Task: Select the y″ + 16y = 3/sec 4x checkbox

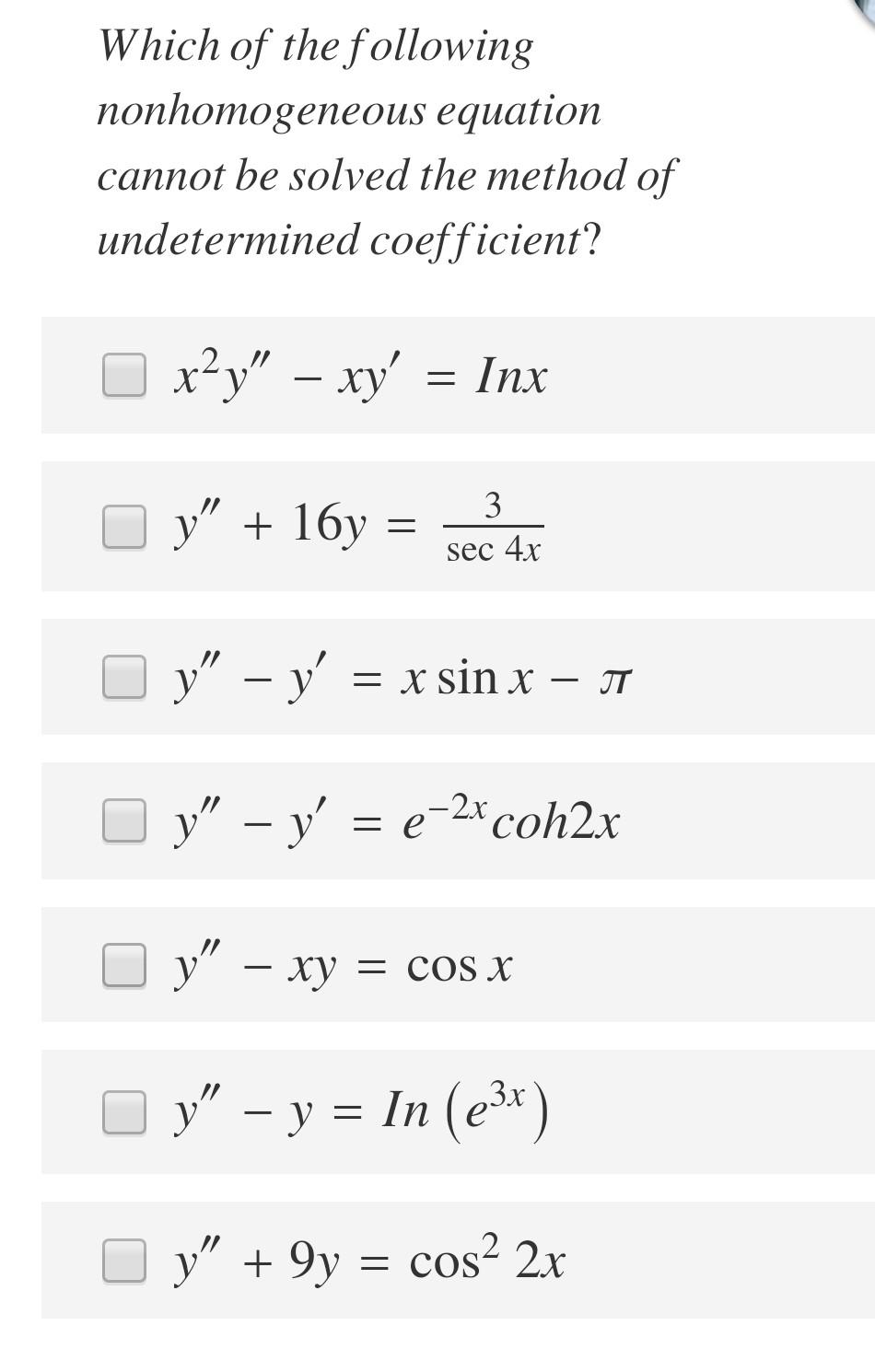Action: [x=123, y=526]
